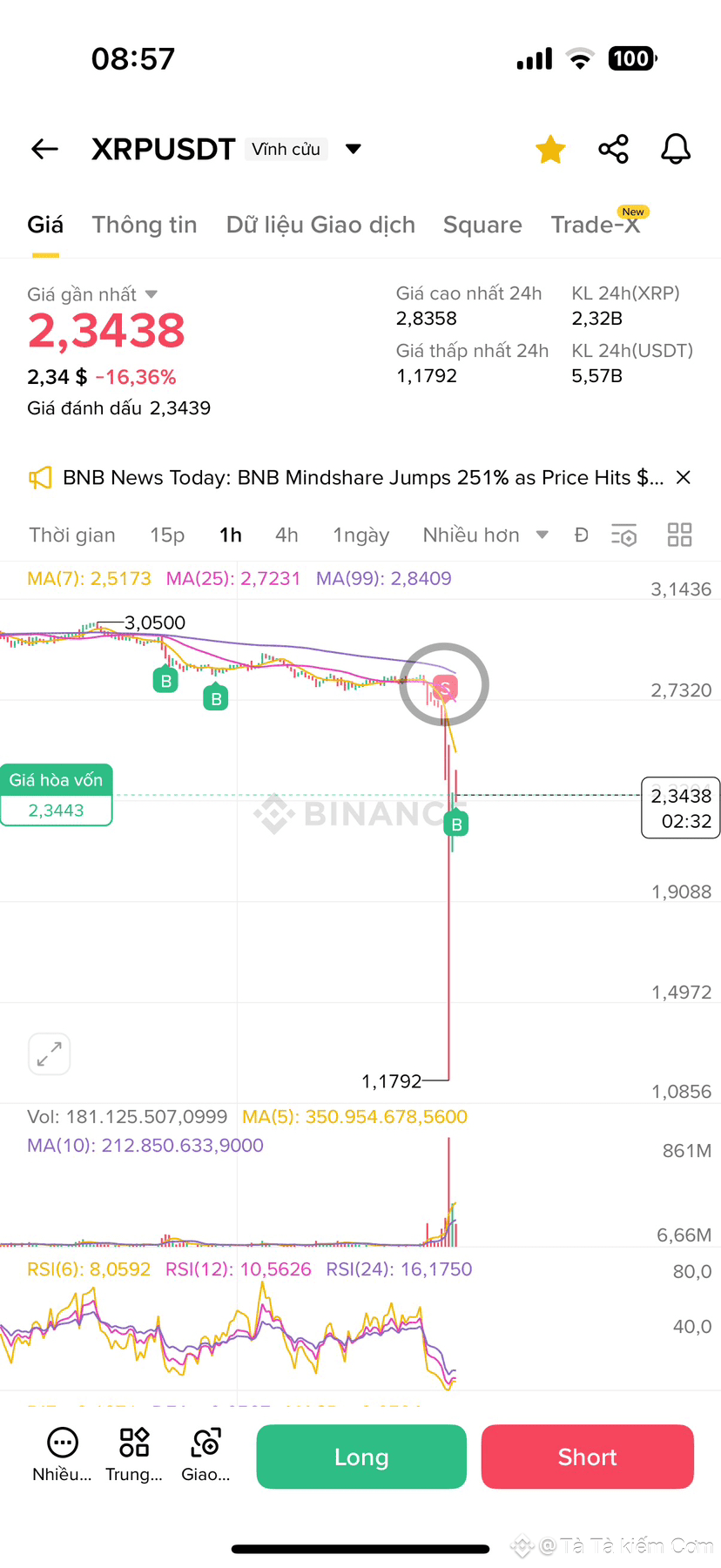The image size is (721, 1568).
Task: Open price alert bell
Action: click(x=676, y=149)
